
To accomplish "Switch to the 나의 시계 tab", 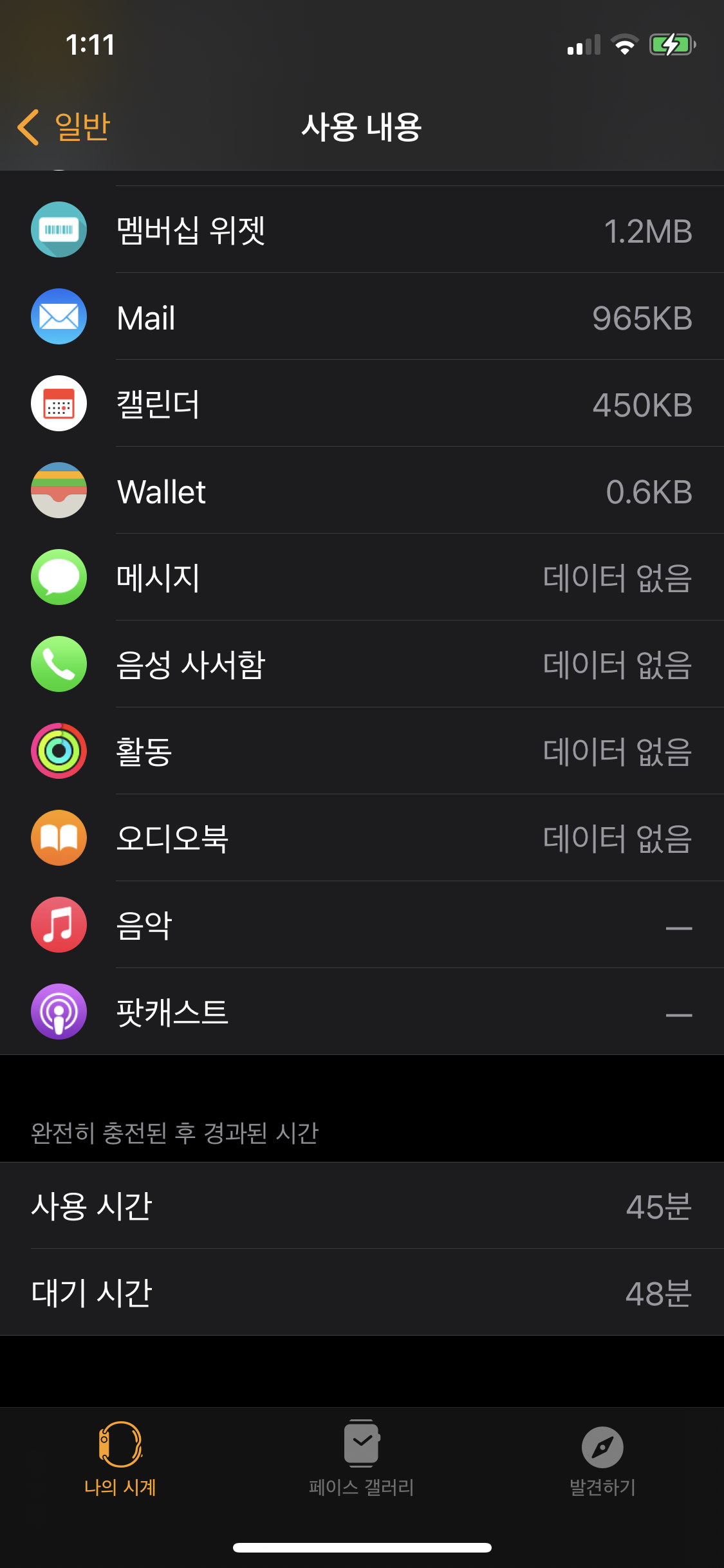I will tap(120, 1459).
